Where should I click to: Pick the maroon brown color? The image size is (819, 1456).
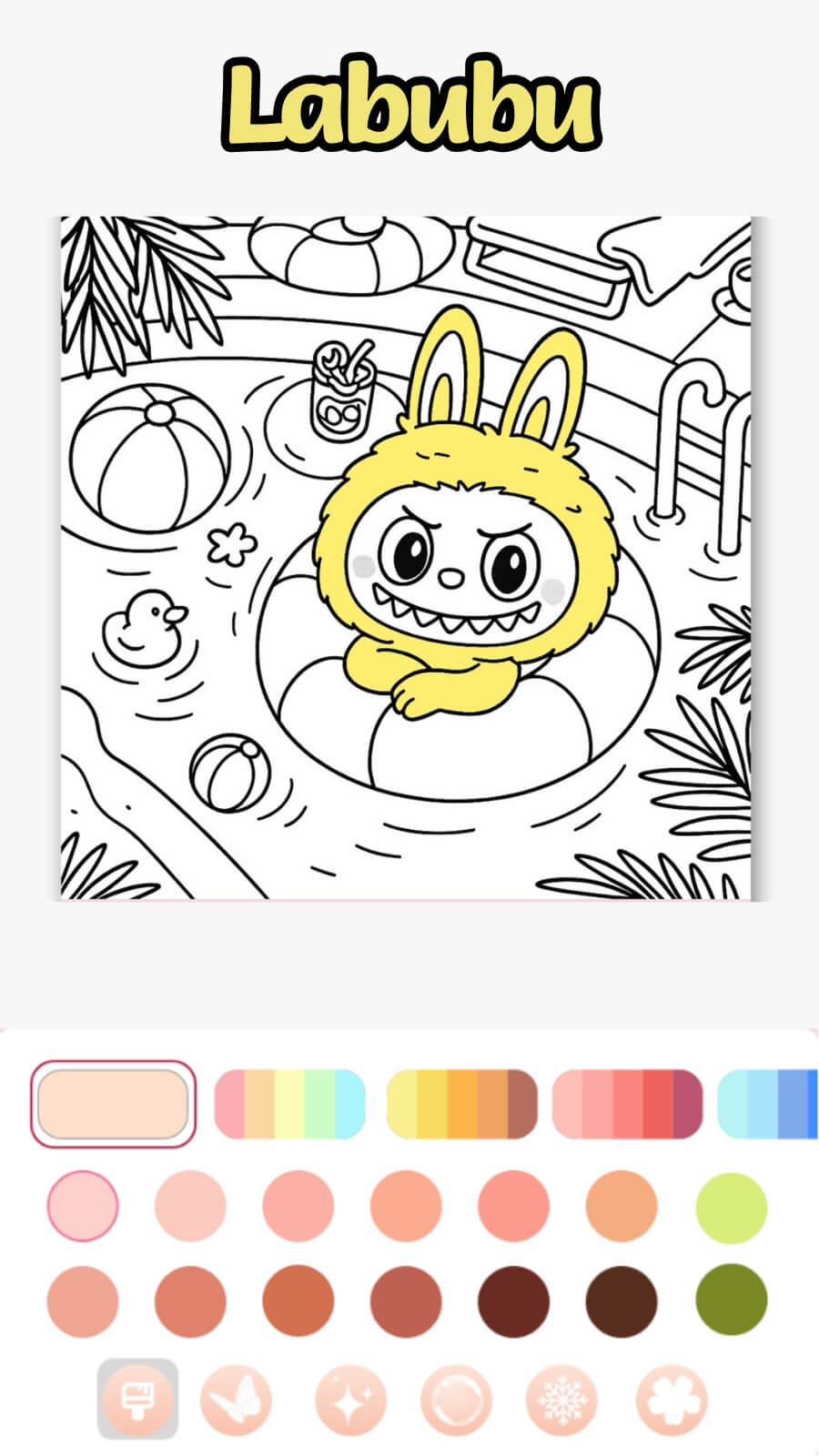coord(513,1300)
